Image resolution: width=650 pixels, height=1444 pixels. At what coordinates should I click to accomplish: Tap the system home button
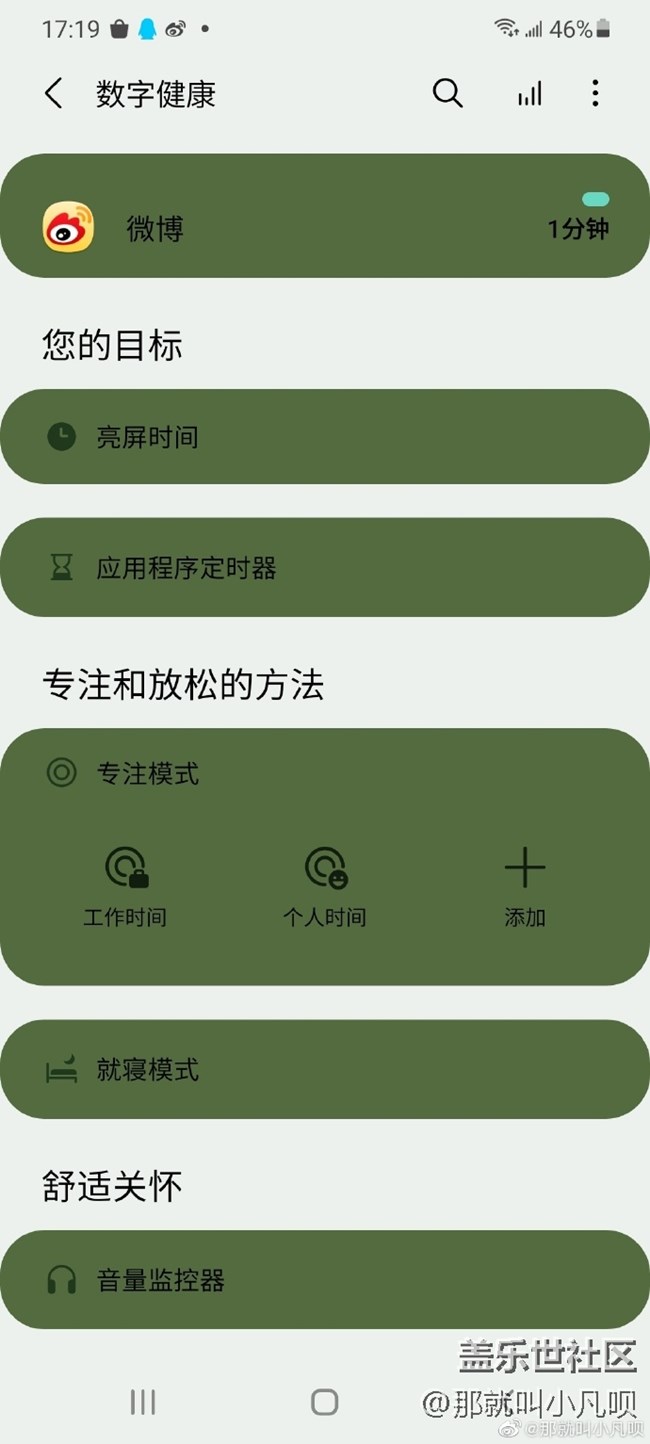pyautogui.click(x=325, y=1402)
